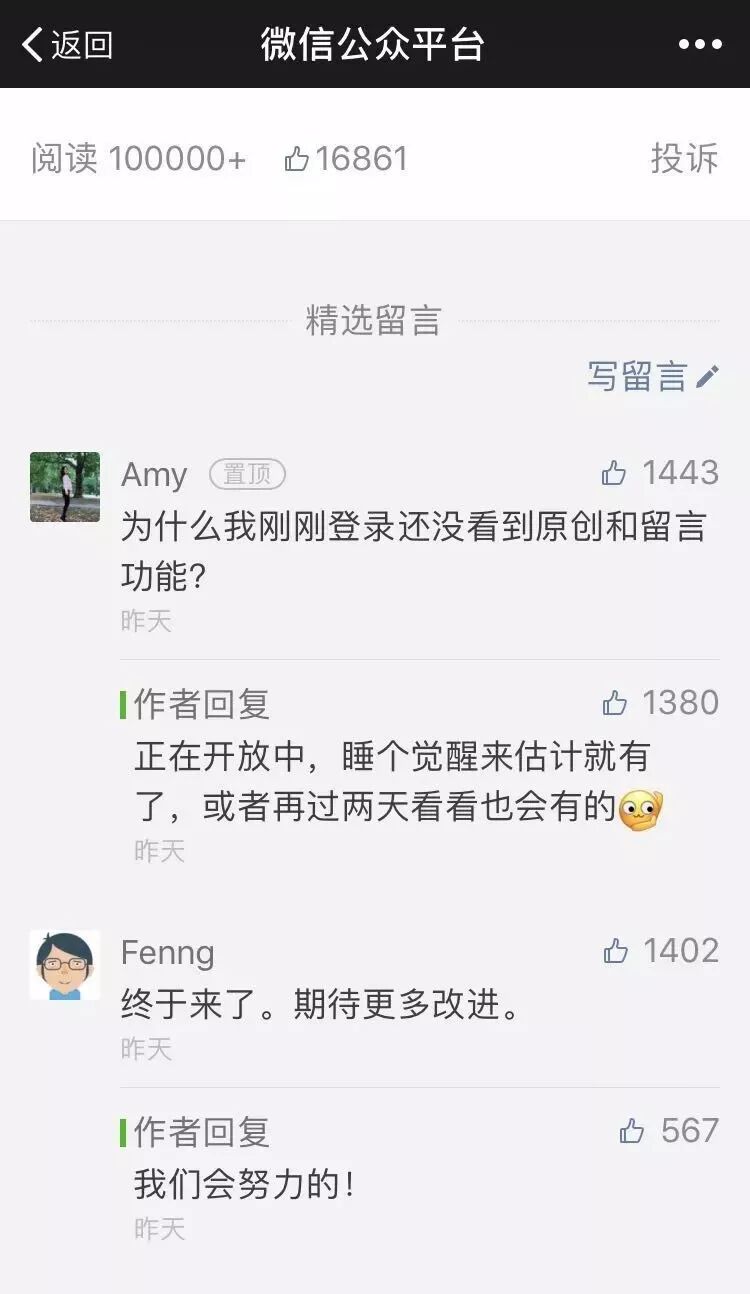Like Amy's pinned comment
The image size is (750, 1294).
614,473
